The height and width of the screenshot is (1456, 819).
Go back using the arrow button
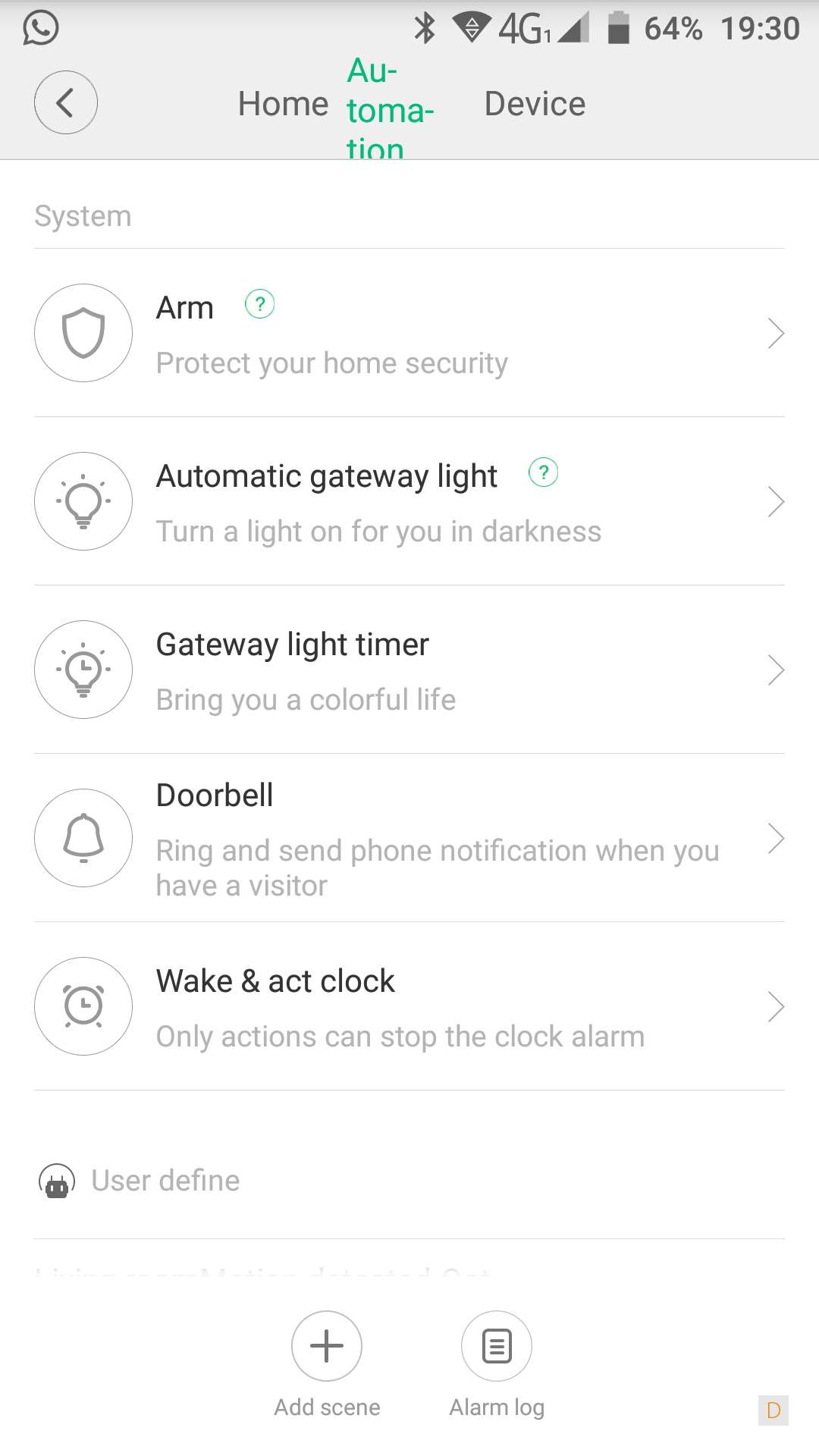click(x=66, y=103)
